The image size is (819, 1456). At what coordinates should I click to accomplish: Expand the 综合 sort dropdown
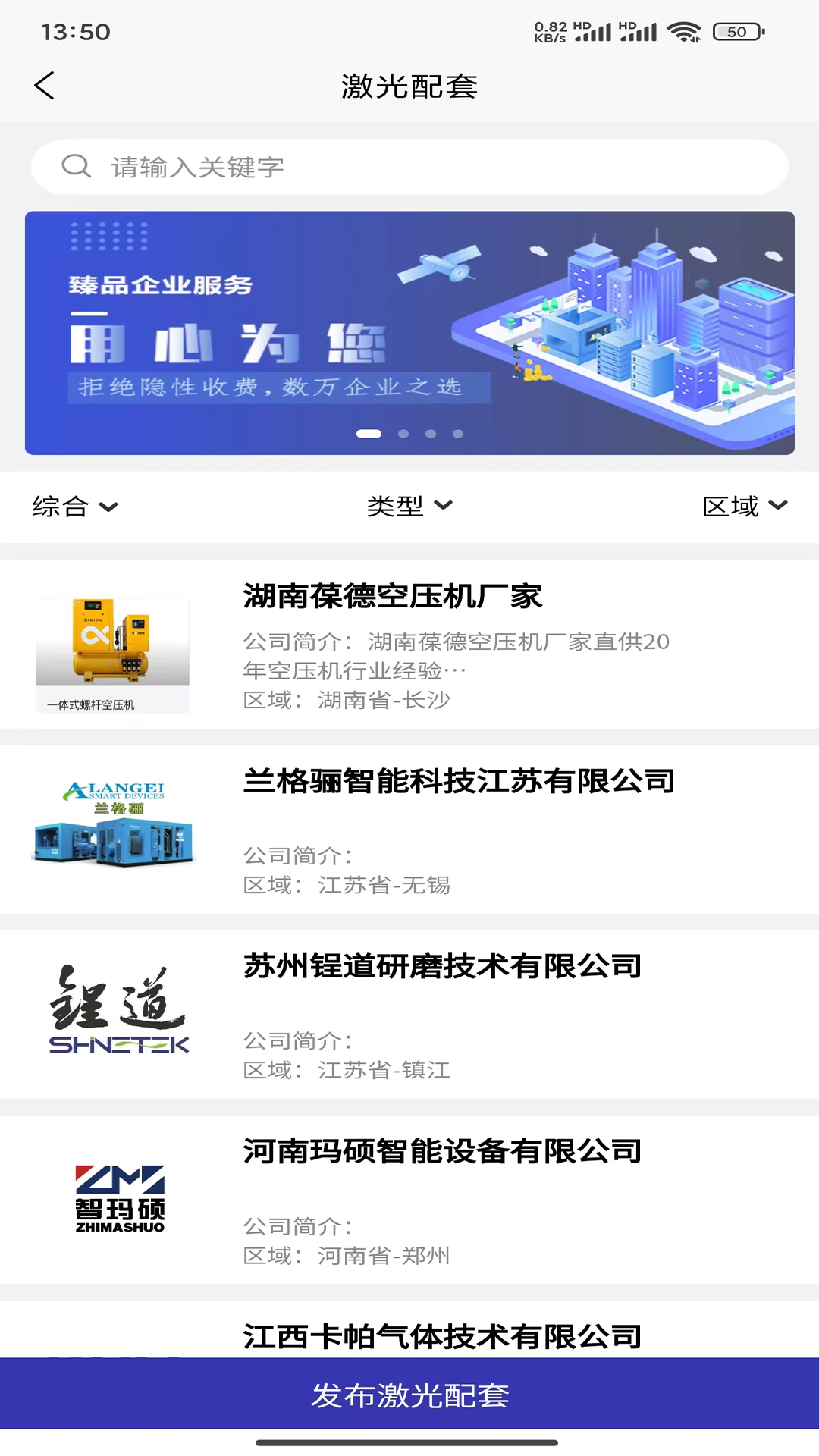click(74, 507)
